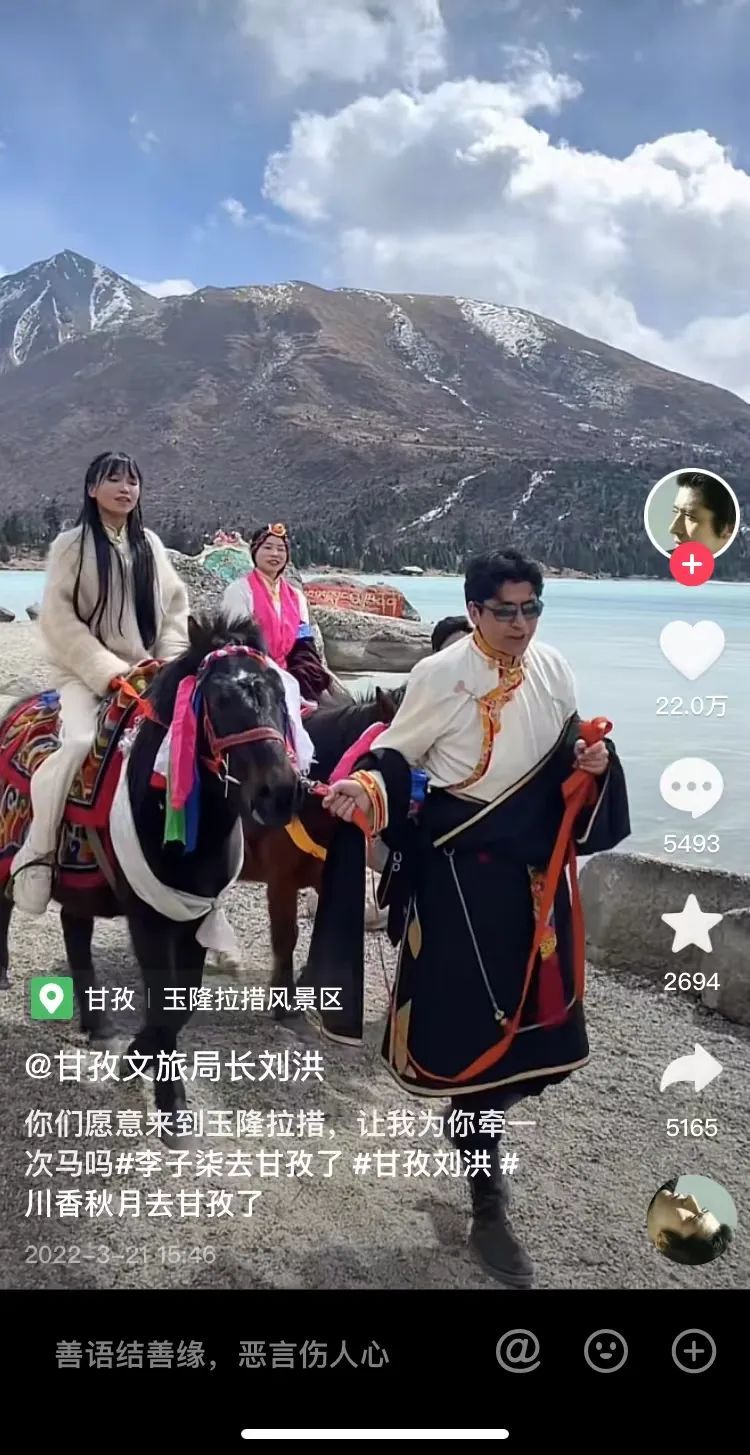750x1455 pixels.
Task: Open the emoji picker
Action: point(606,1352)
